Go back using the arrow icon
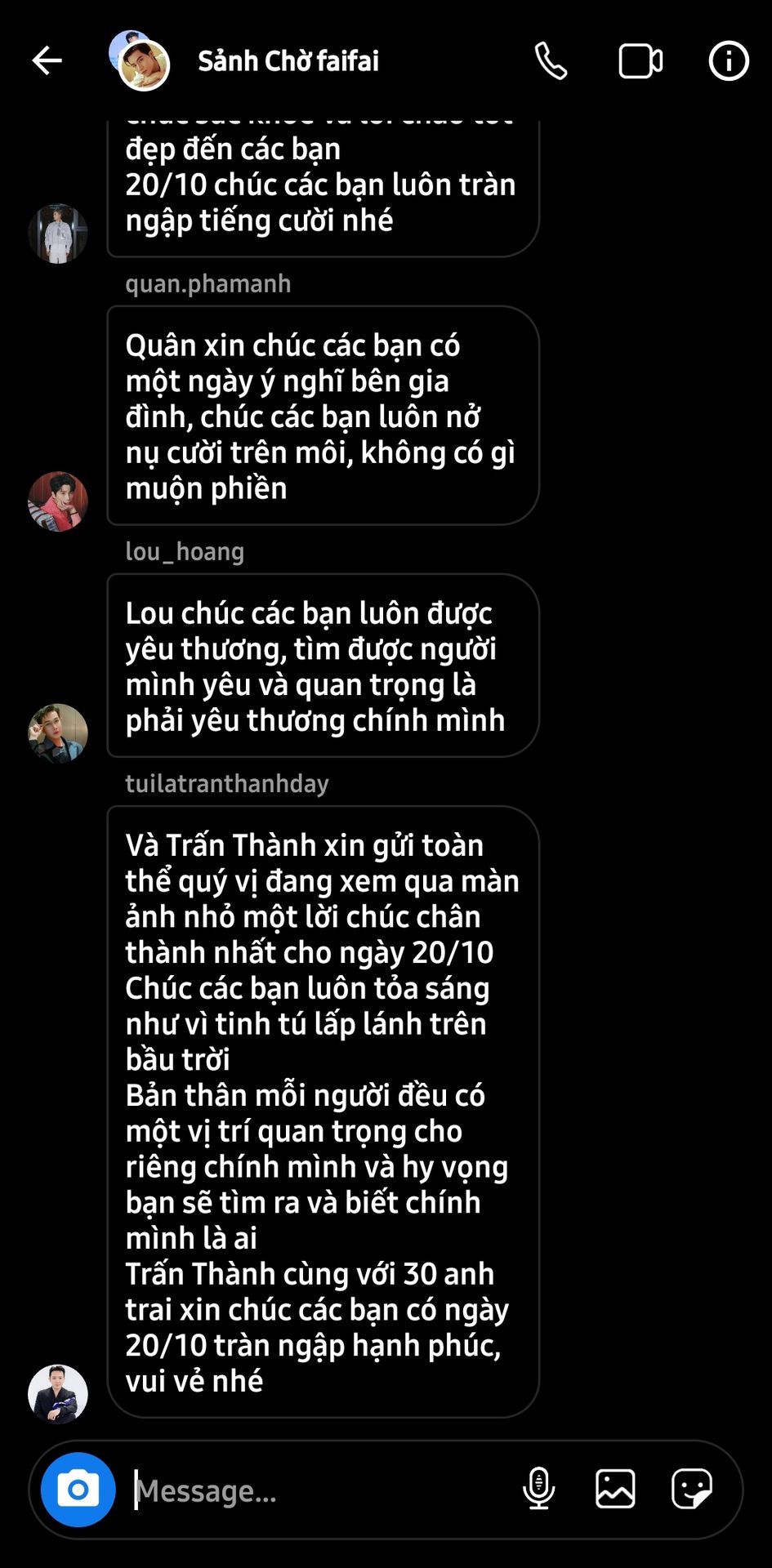 (47, 60)
